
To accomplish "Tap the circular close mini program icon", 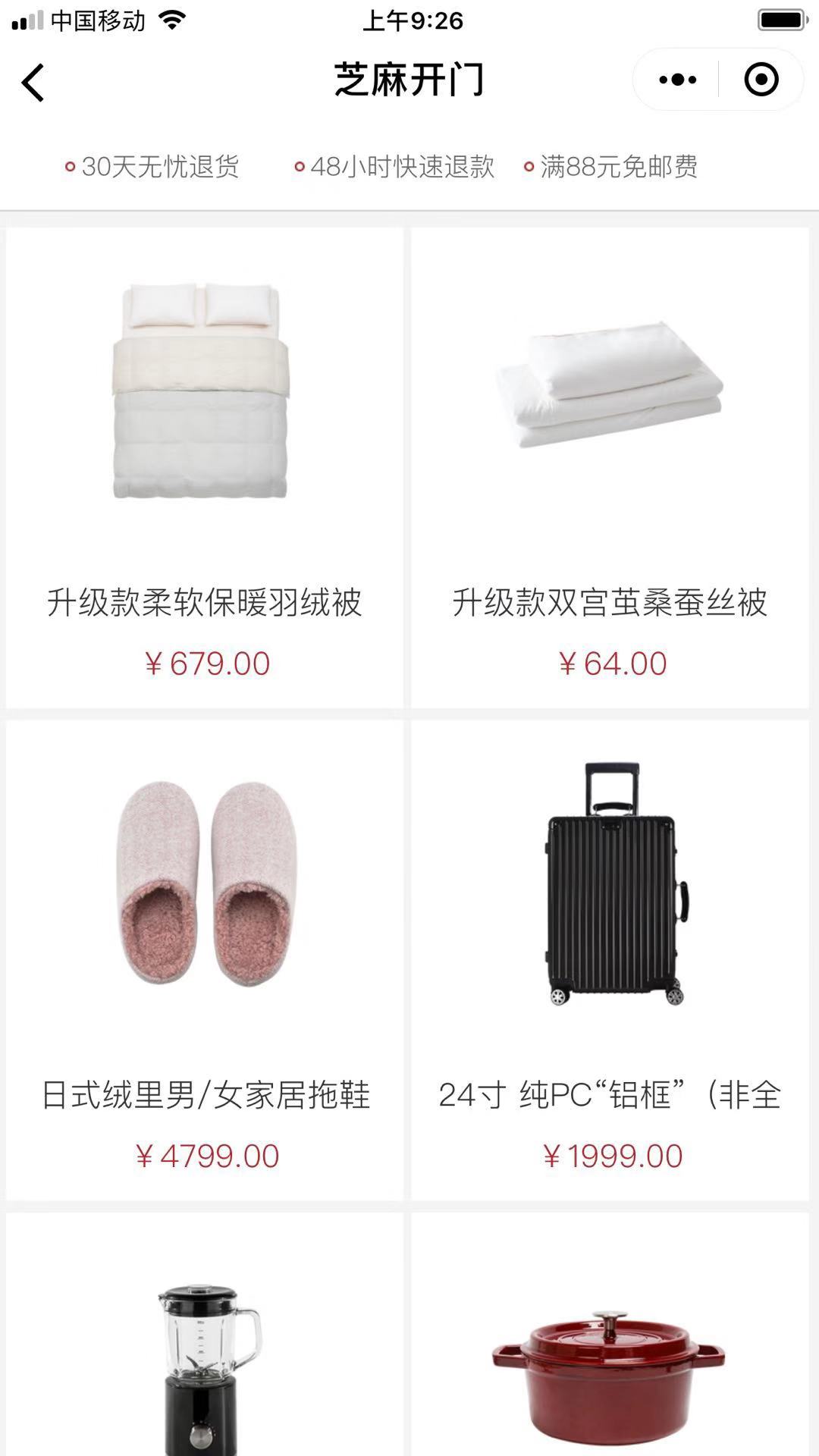I will coord(761,79).
